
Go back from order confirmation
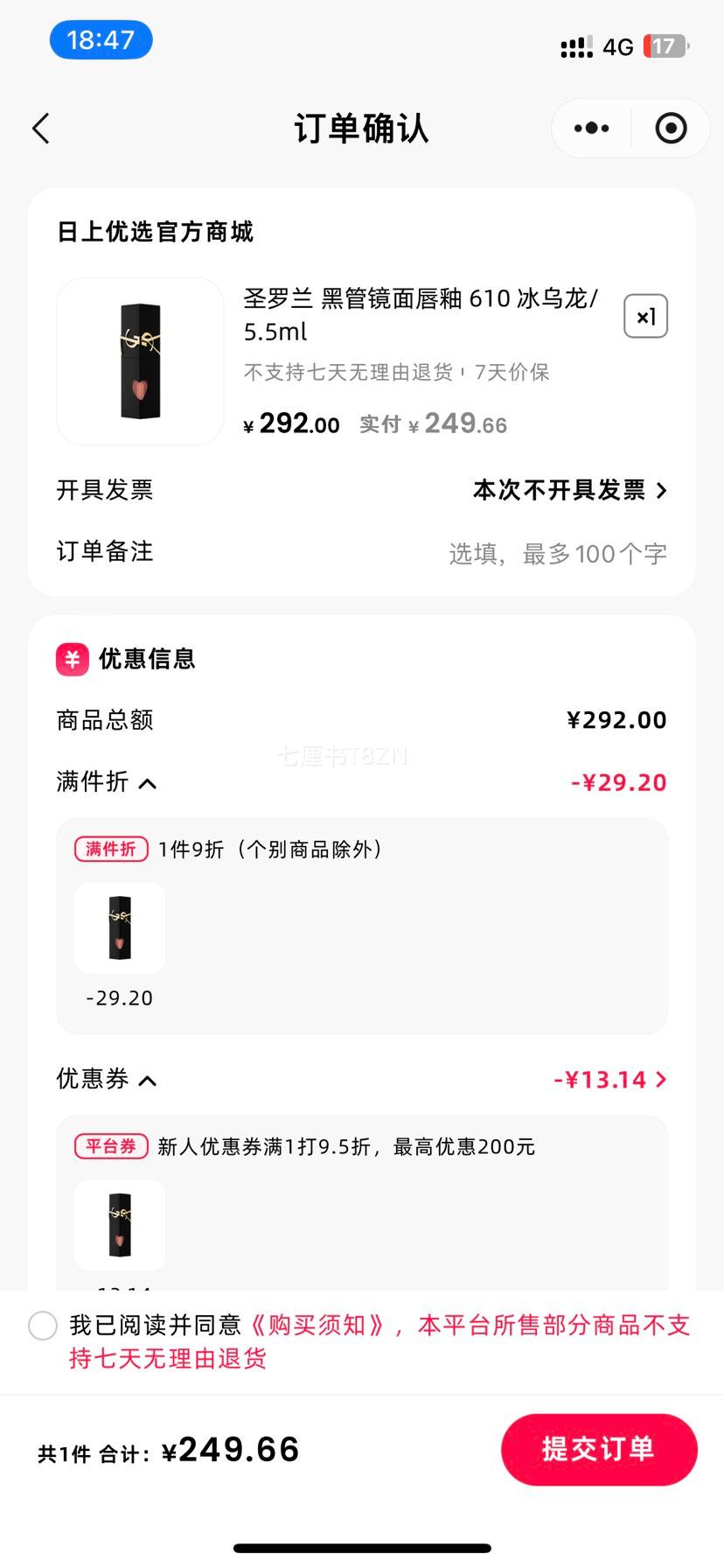click(x=41, y=129)
